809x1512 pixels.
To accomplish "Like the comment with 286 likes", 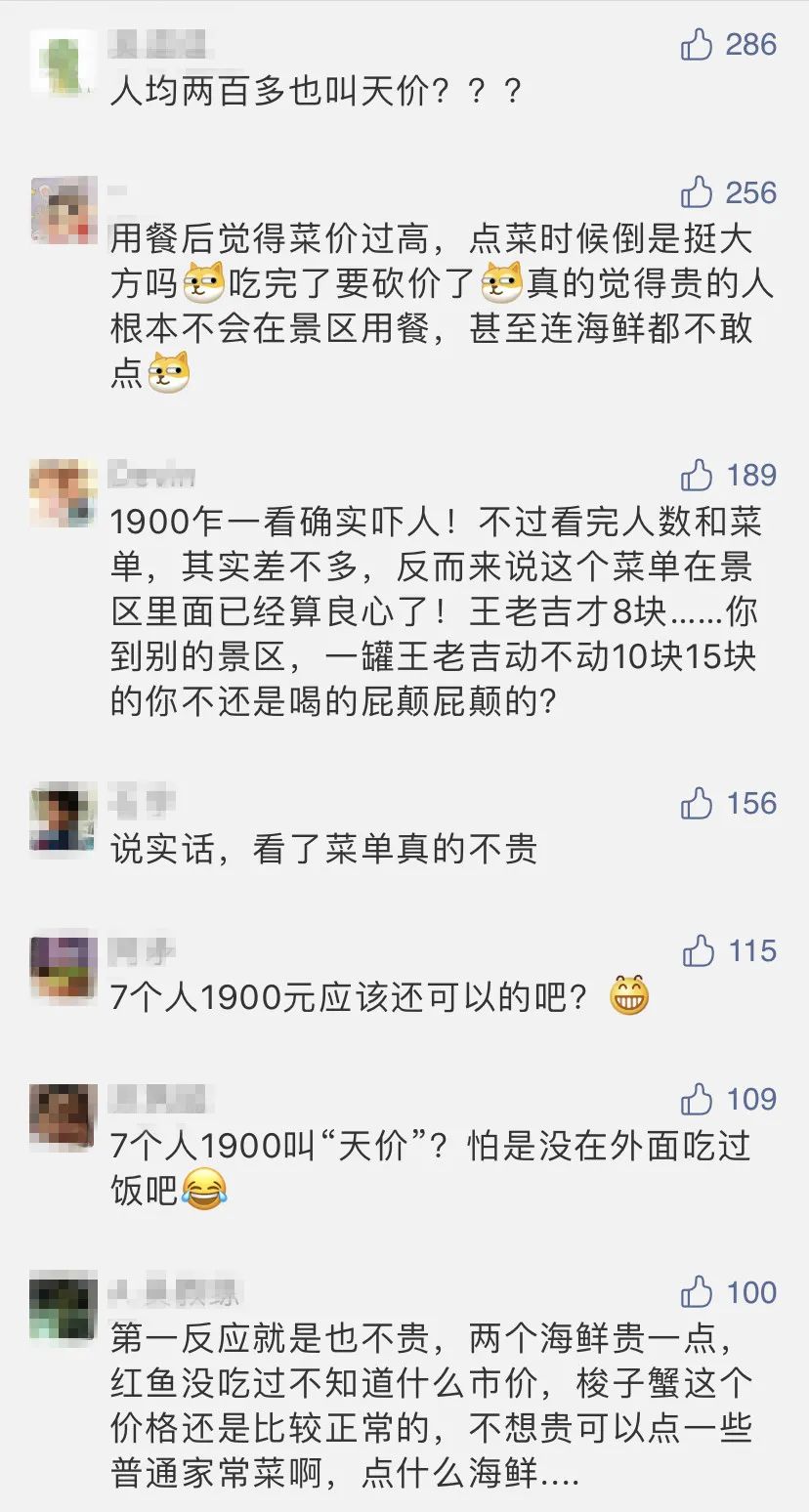I will click(x=697, y=44).
